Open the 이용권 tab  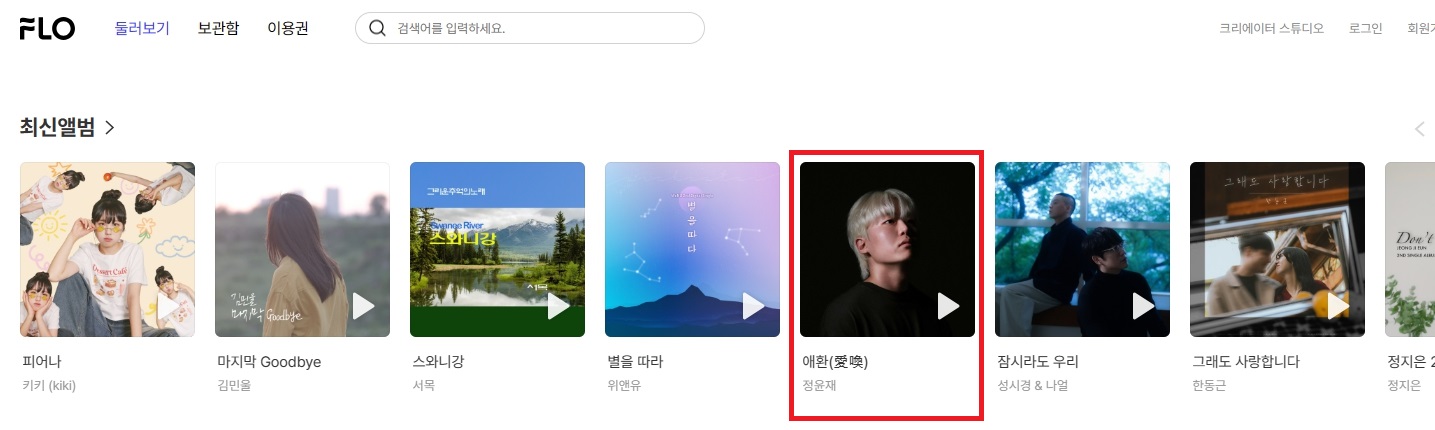(x=288, y=28)
